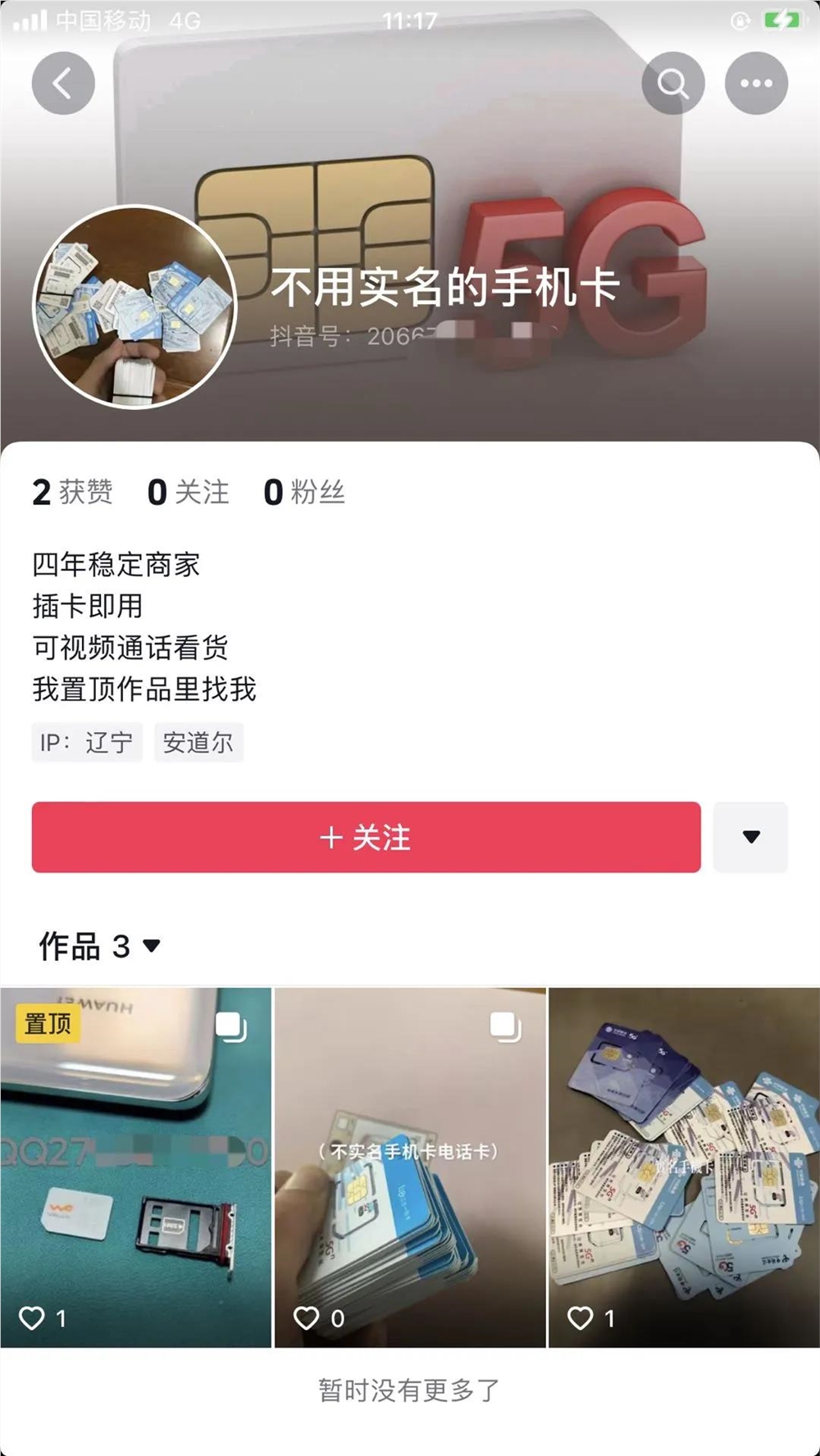Viewport: 820px width, 1456px height.
Task: Tap the heart icon on the rightmost video
Action: click(x=581, y=1313)
